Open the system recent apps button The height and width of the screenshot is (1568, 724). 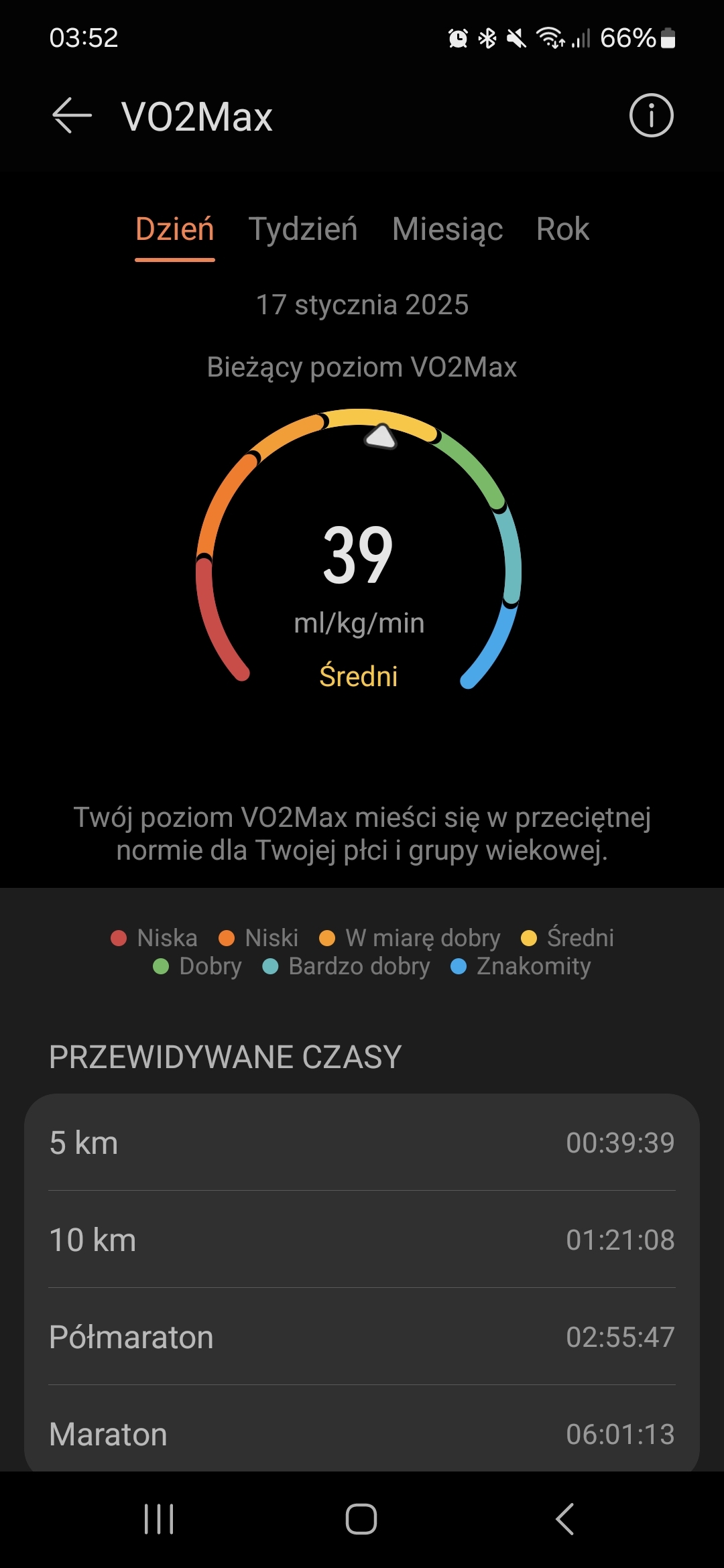point(159,1518)
